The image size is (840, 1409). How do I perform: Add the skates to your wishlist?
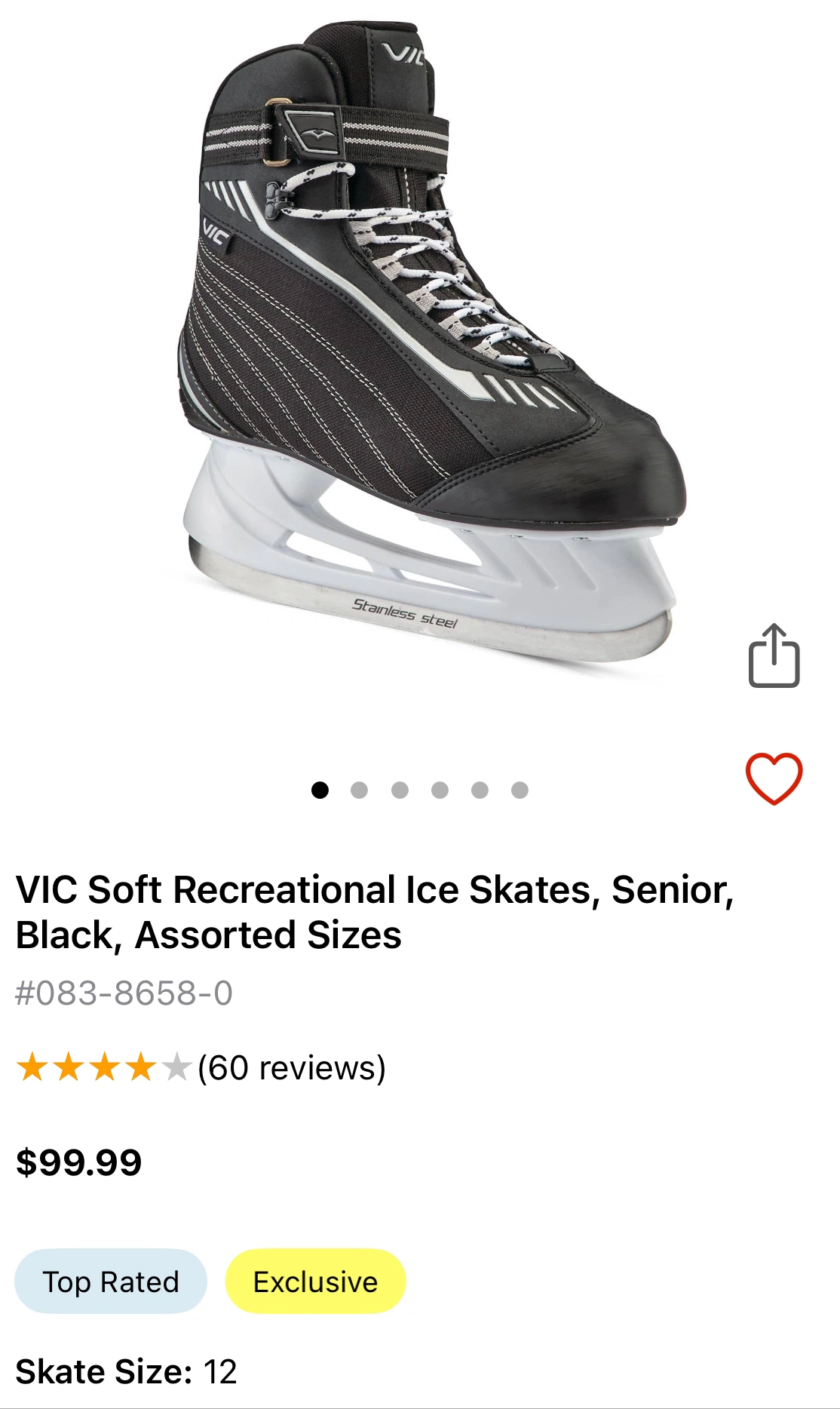(774, 778)
